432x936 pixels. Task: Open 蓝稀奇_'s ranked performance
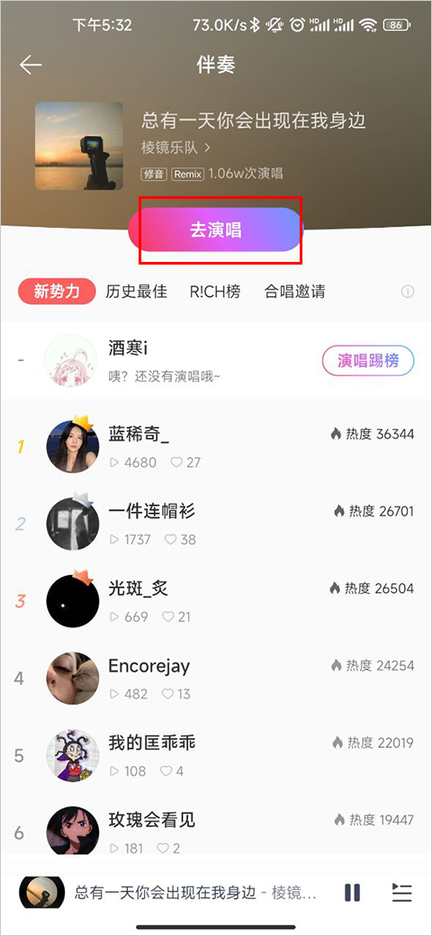coord(216,447)
